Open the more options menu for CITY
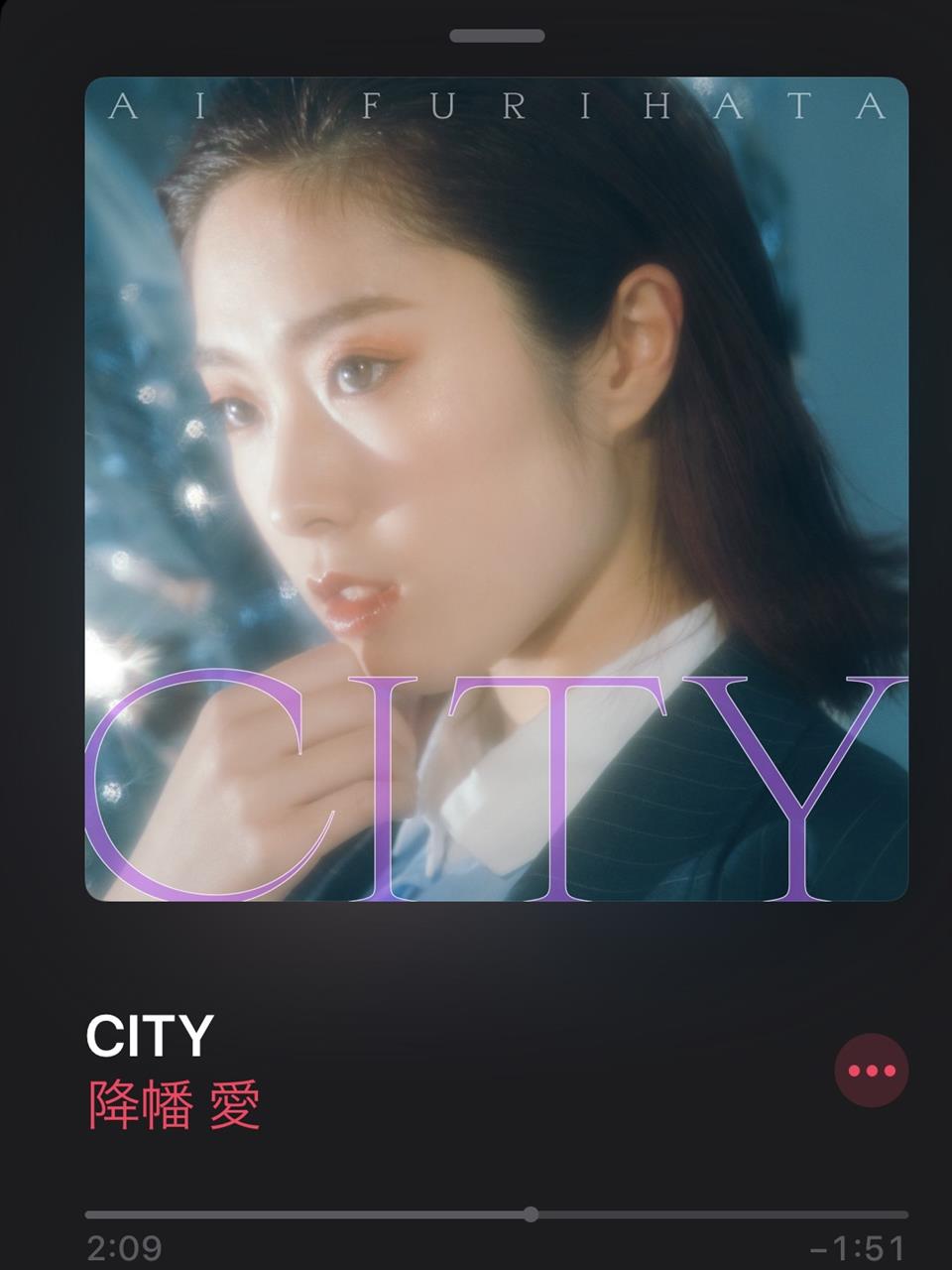This screenshot has height=1270, width=952. (871, 1071)
